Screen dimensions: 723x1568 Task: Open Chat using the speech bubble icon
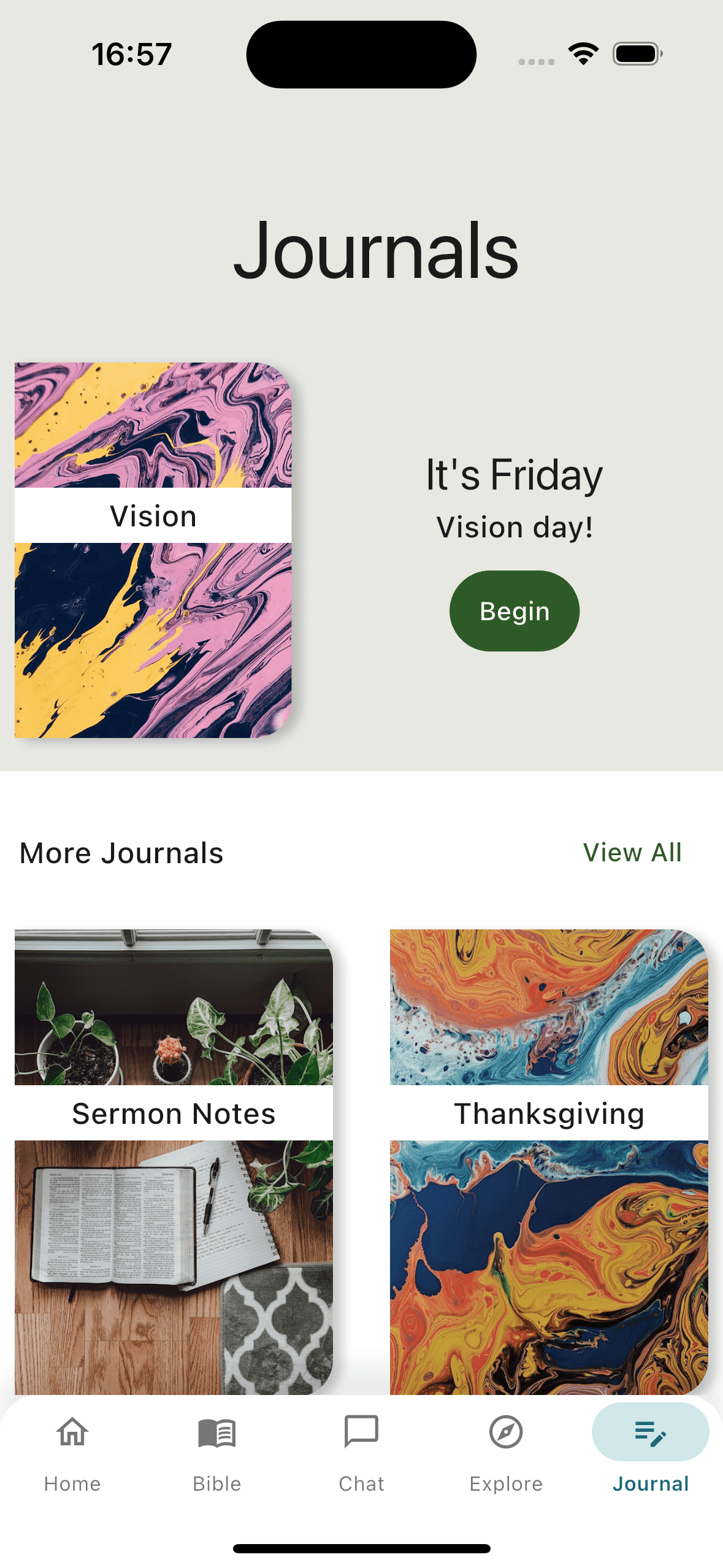(361, 1433)
